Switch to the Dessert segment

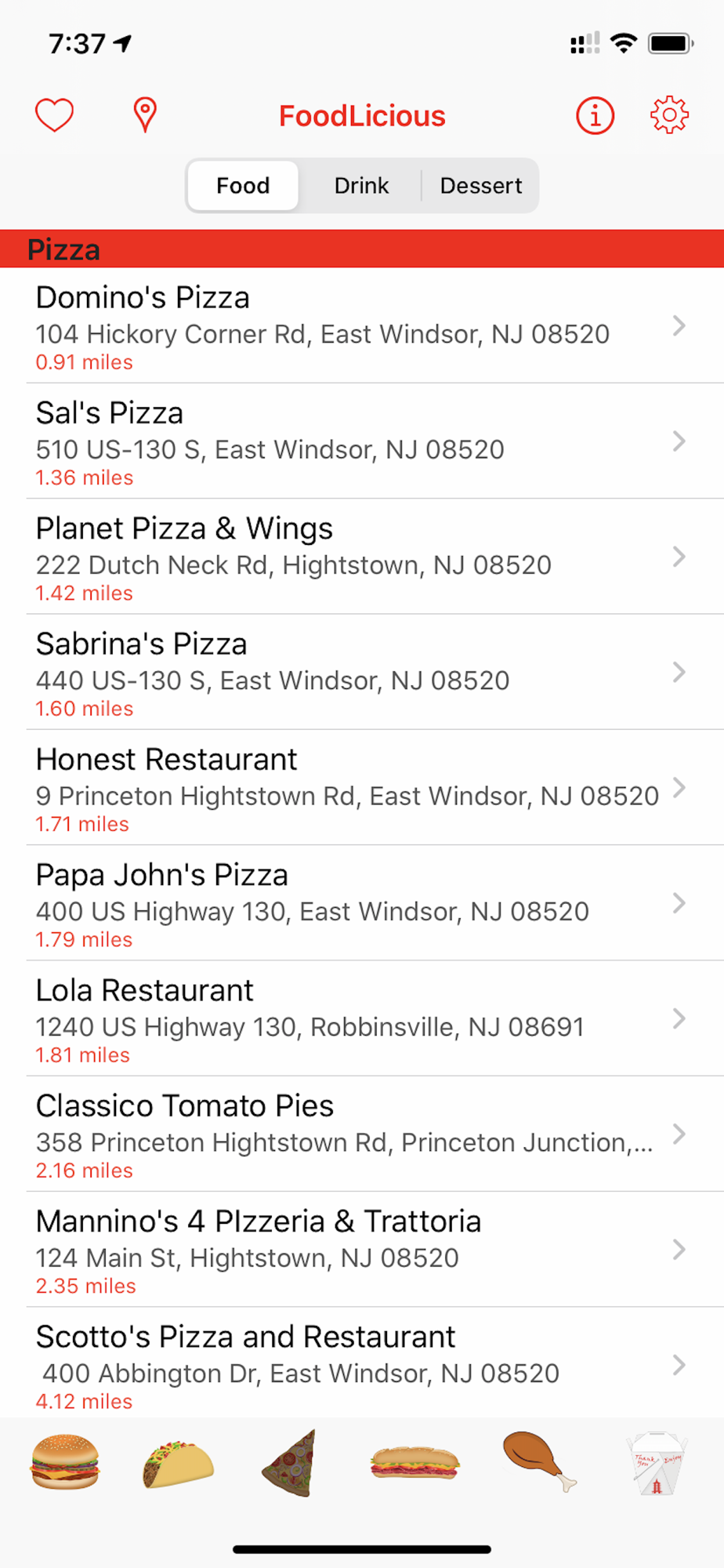pyautogui.click(x=480, y=186)
